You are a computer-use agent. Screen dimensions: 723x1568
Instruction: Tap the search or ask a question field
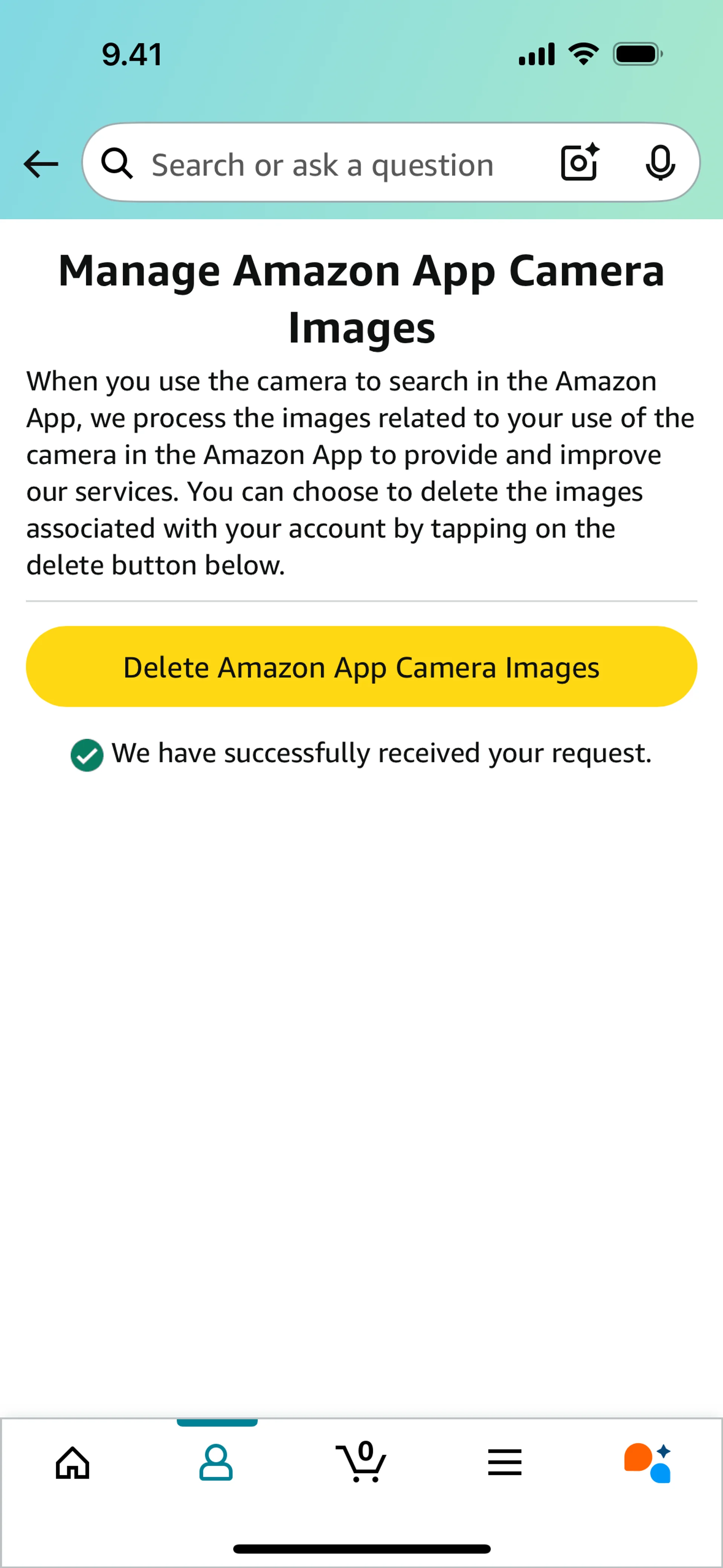323,165
